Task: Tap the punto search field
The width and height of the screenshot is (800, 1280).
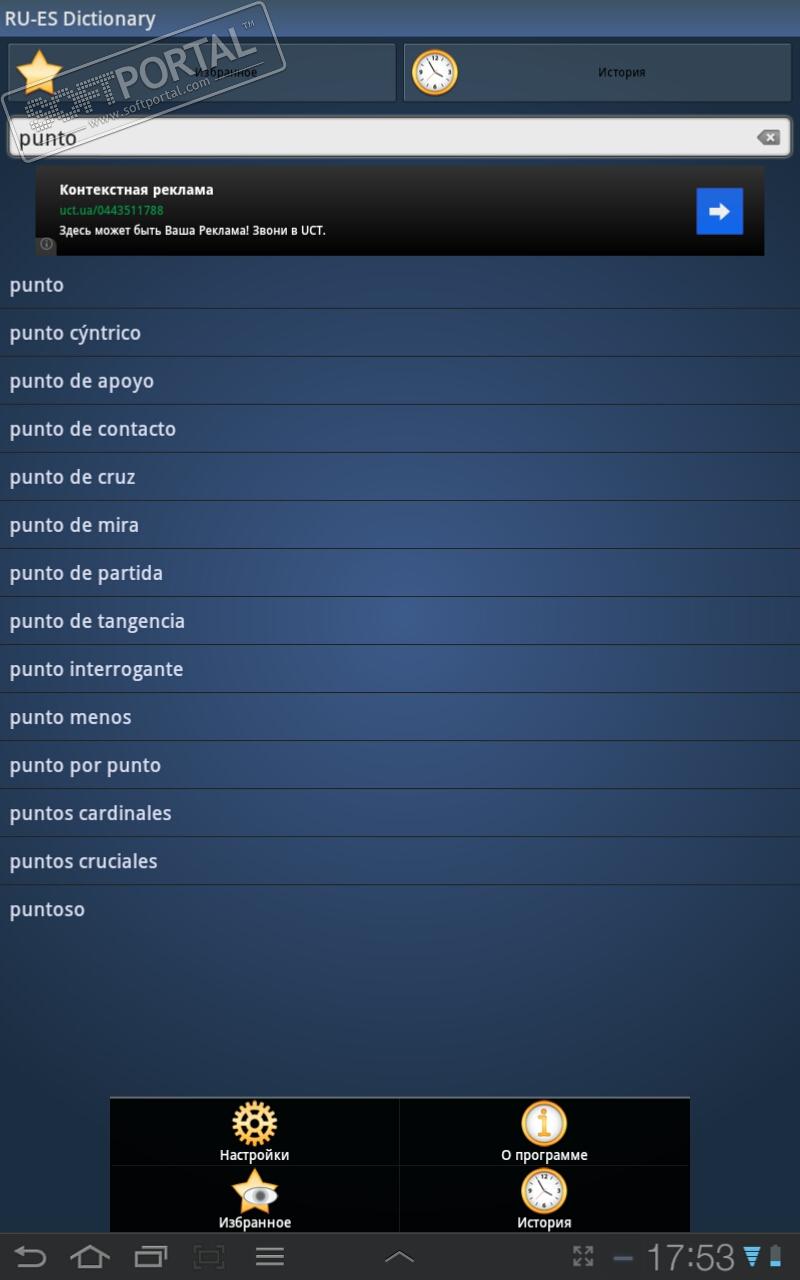Action: (380, 138)
